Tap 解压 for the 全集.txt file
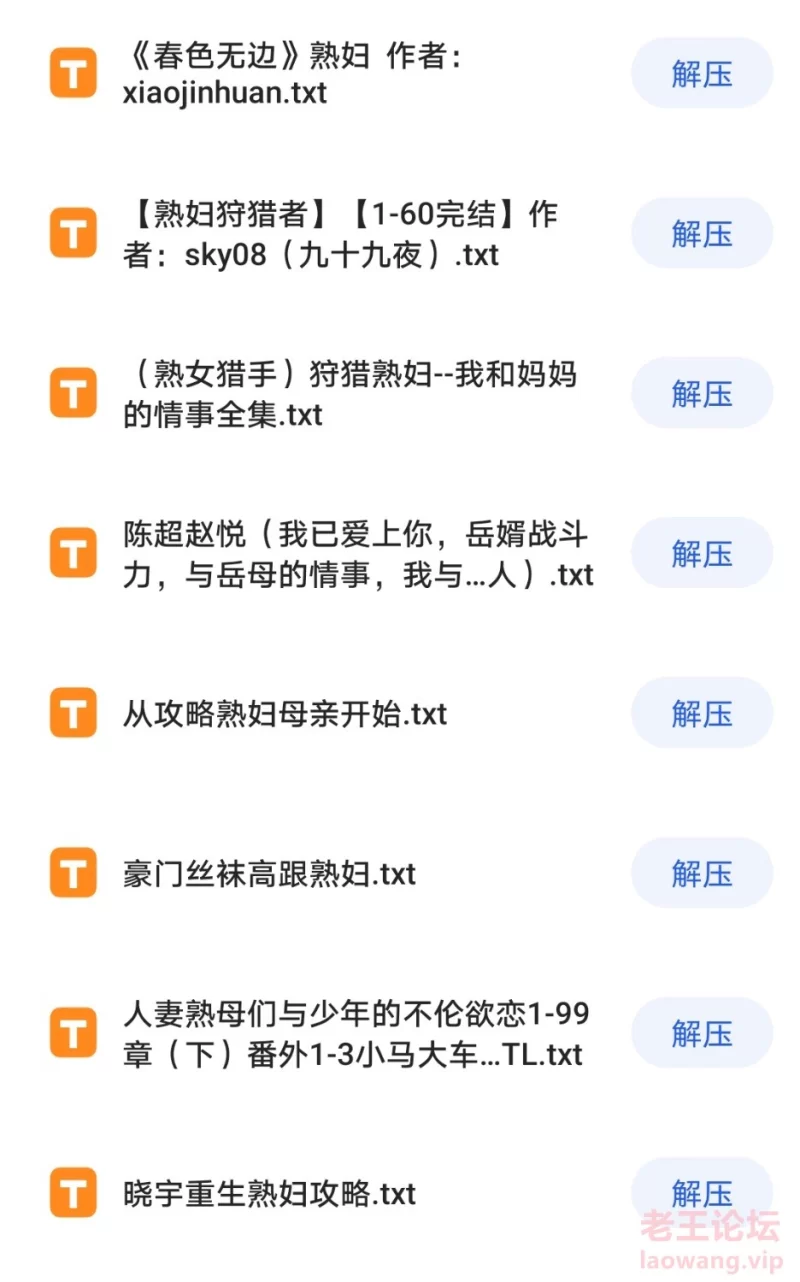Screen dimensions: 800x1282 pos(701,394)
